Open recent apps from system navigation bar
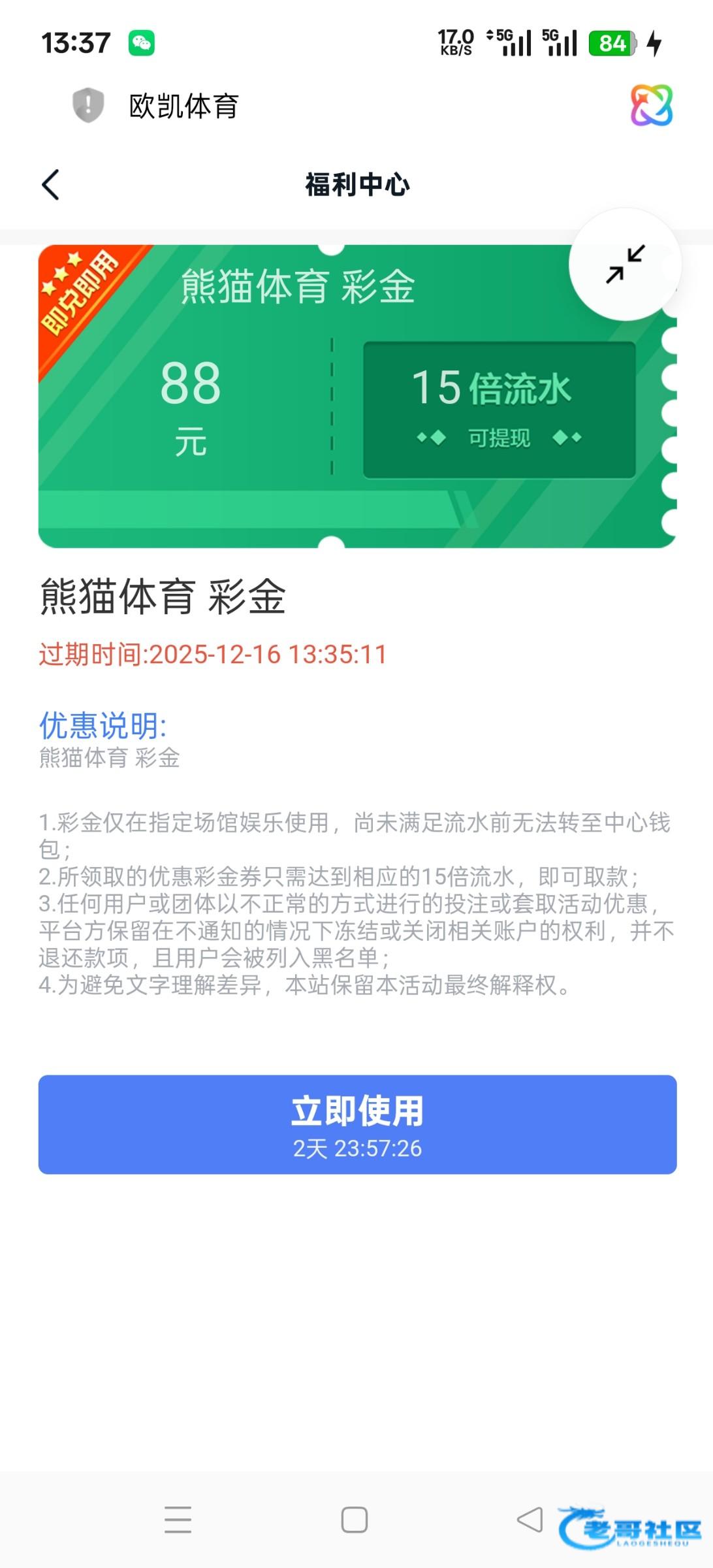The image size is (713, 1568). (178, 1519)
